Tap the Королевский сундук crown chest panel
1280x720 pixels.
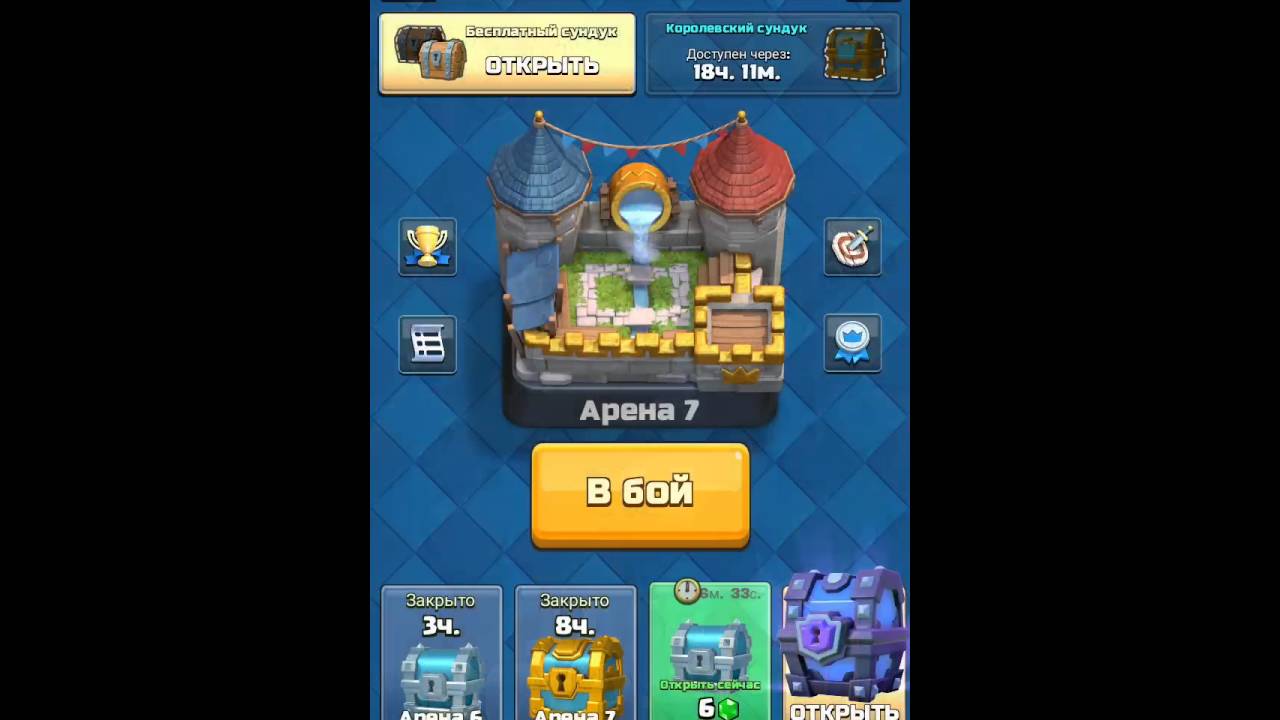tap(772, 54)
